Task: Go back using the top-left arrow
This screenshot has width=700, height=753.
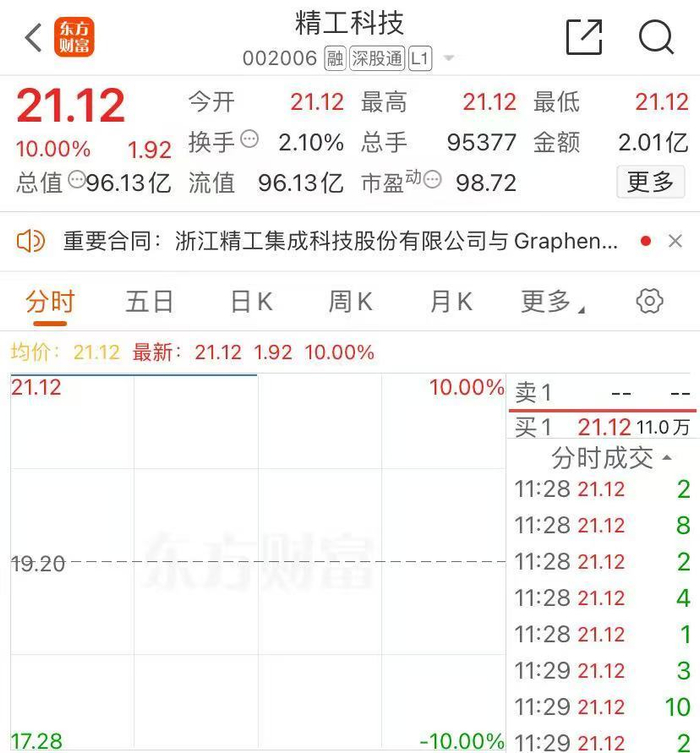Action: coord(34,37)
